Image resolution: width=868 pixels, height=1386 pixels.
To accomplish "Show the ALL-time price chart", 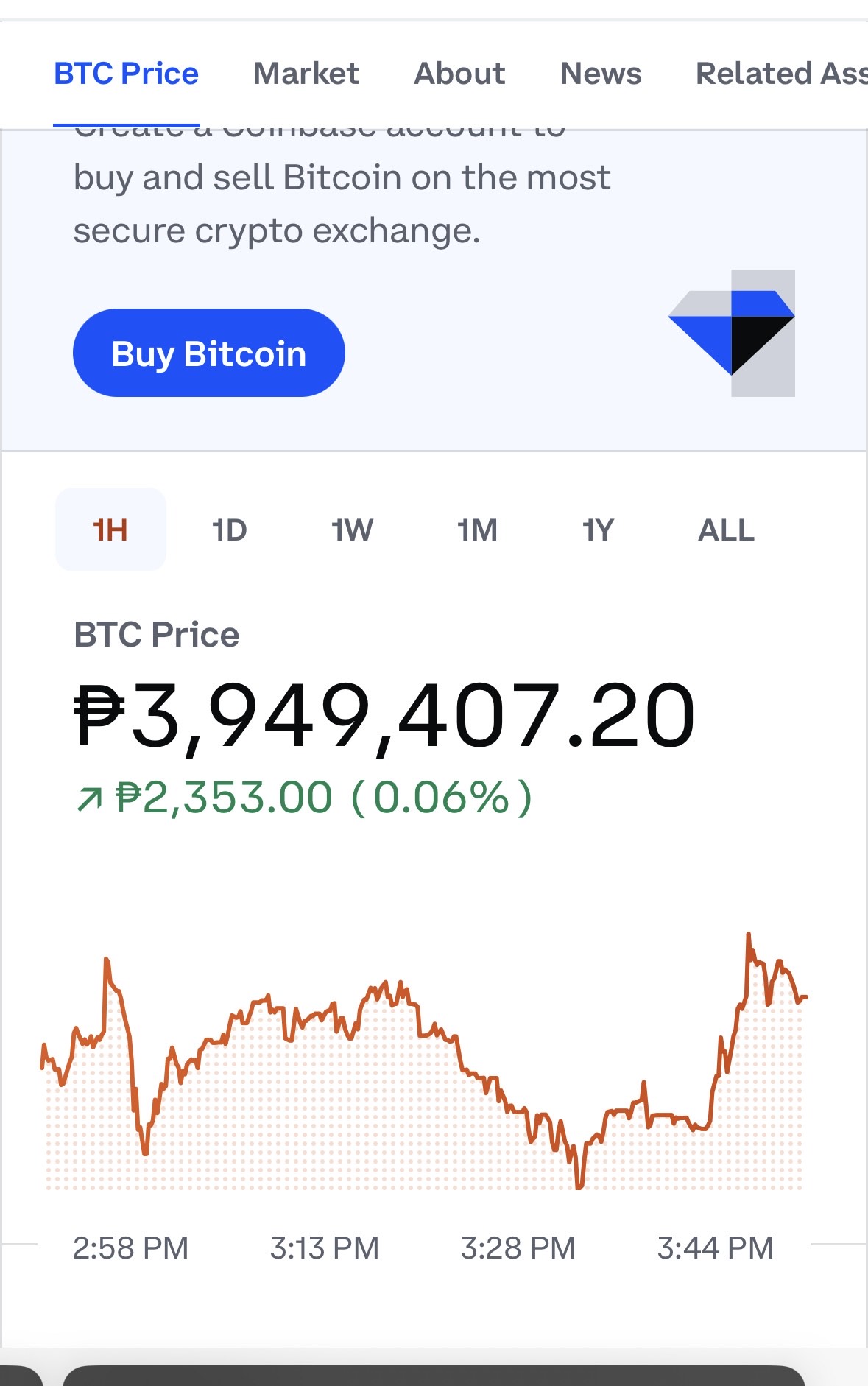I will point(725,529).
